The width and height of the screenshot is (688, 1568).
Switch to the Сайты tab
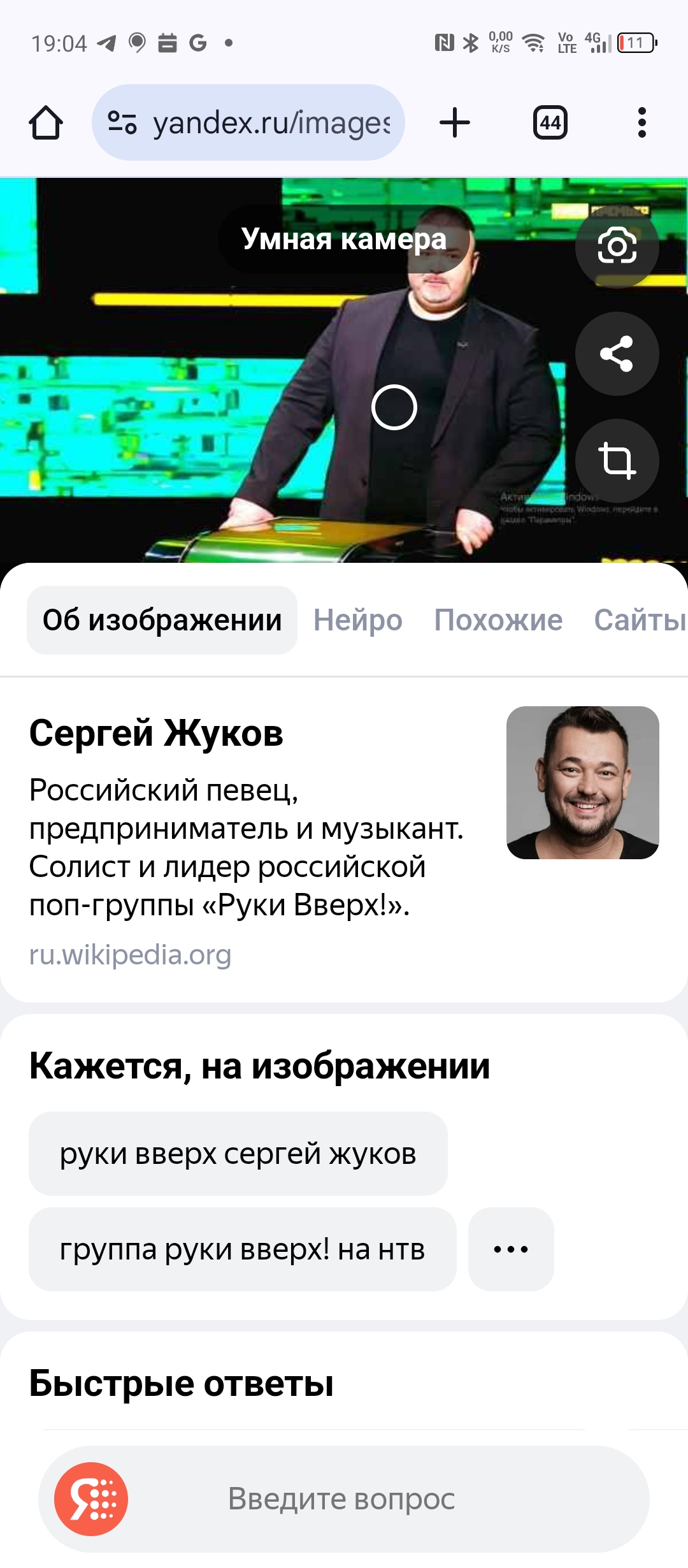pos(639,620)
